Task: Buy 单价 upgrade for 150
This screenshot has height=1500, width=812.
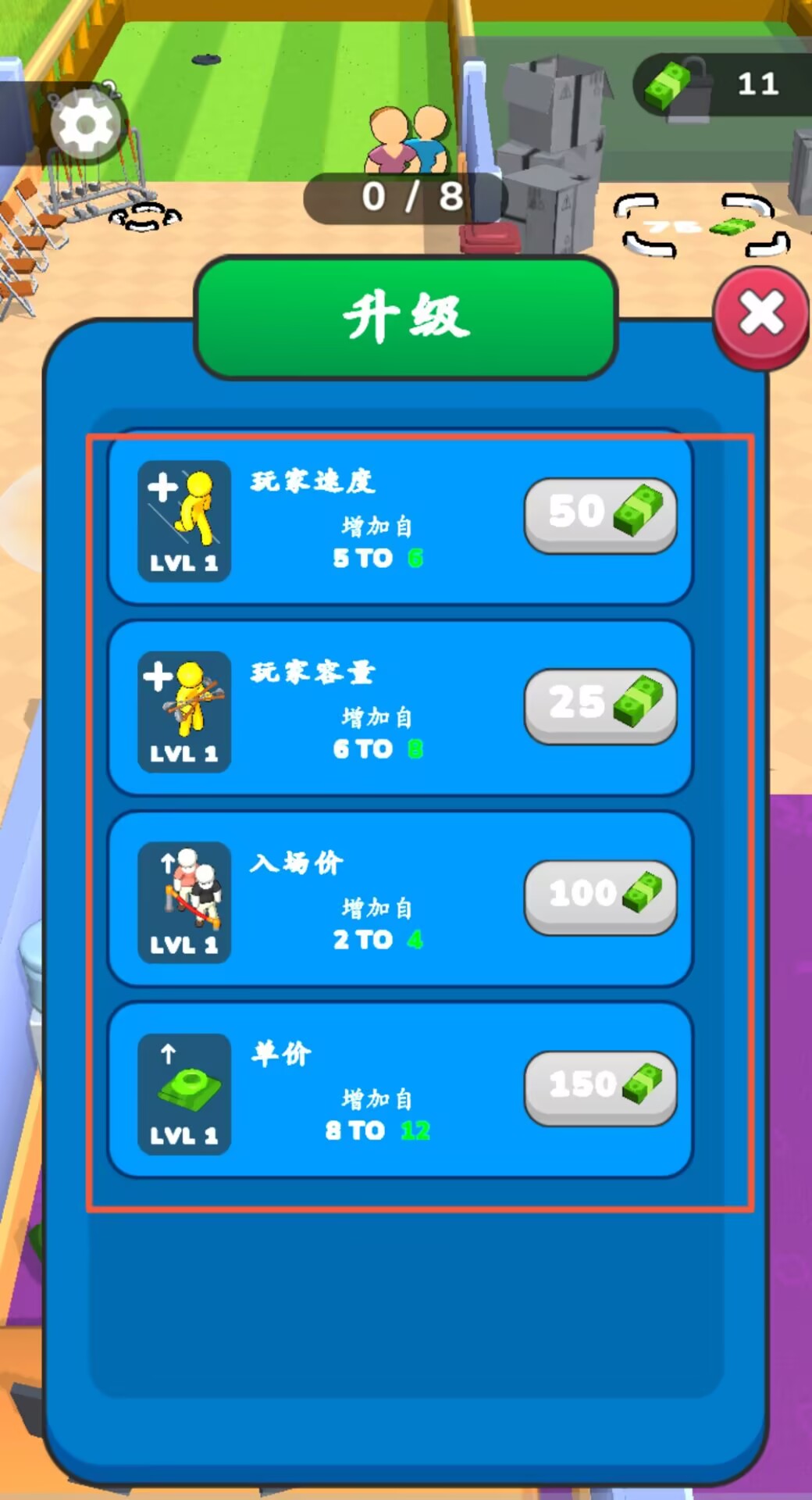Action: pos(600,1086)
